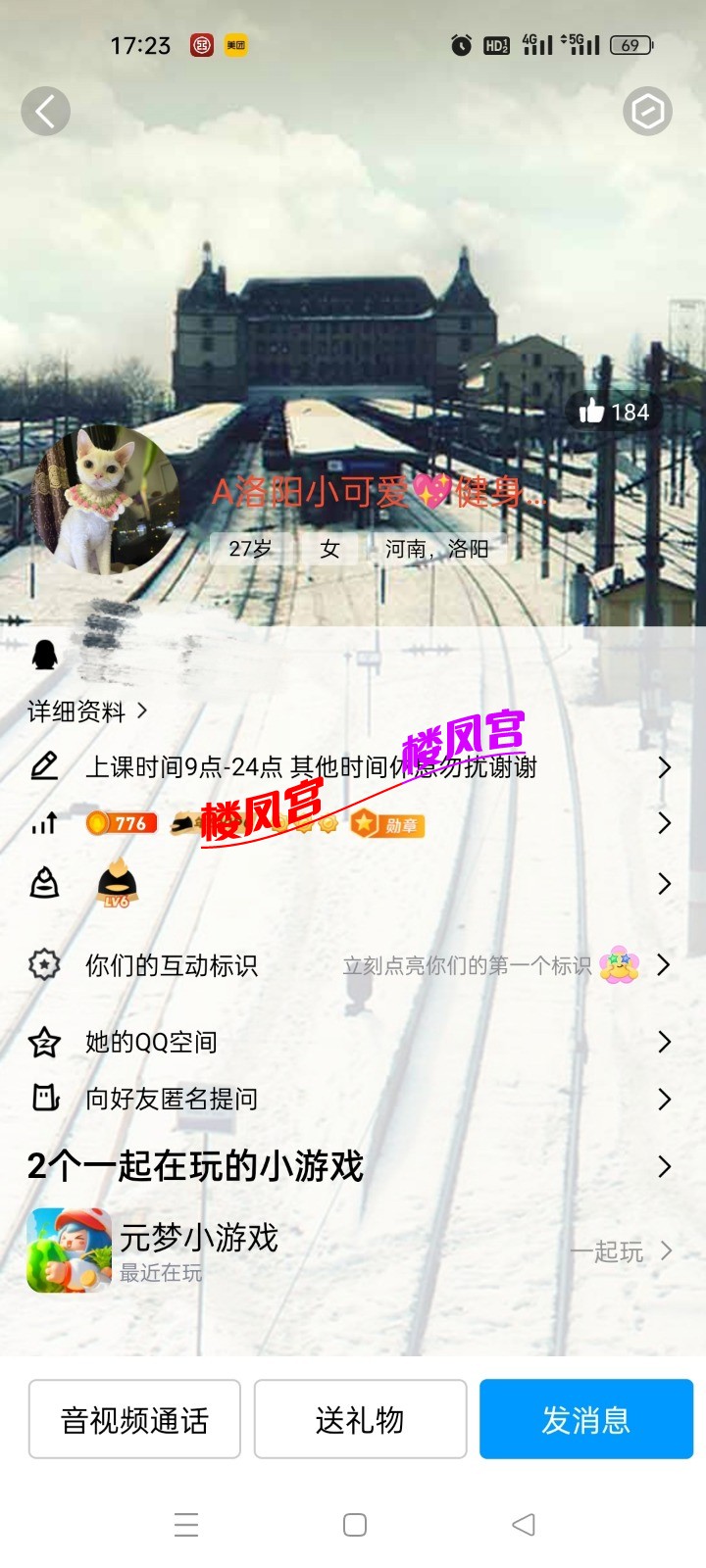Open 向好友匿名提问

tap(172, 1099)
